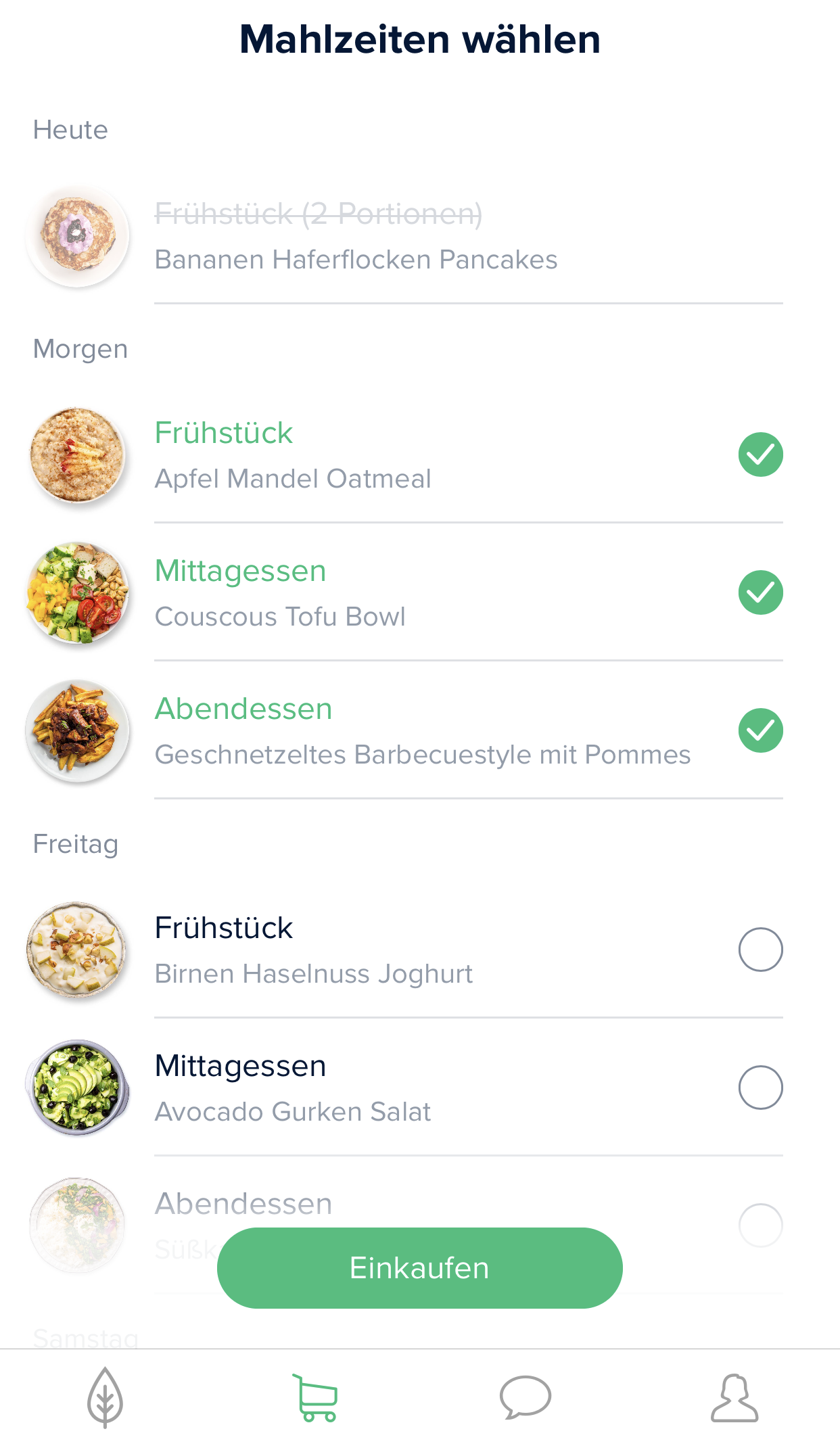Select Mittagessen Avocado Gurken Salat circle
The image size is (840, 1448).
click(760, 1088)
